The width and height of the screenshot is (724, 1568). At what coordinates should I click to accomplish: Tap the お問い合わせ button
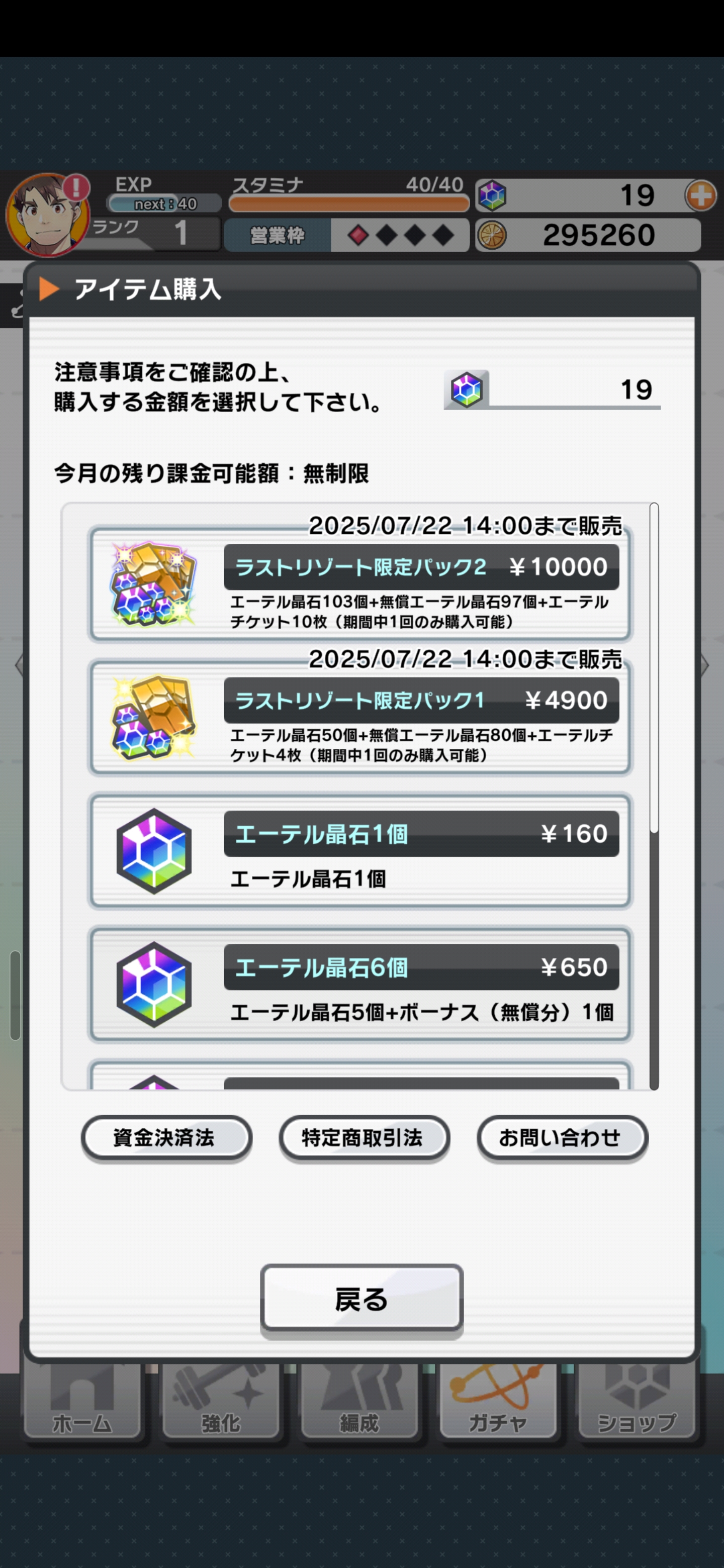coord(562,1138)
